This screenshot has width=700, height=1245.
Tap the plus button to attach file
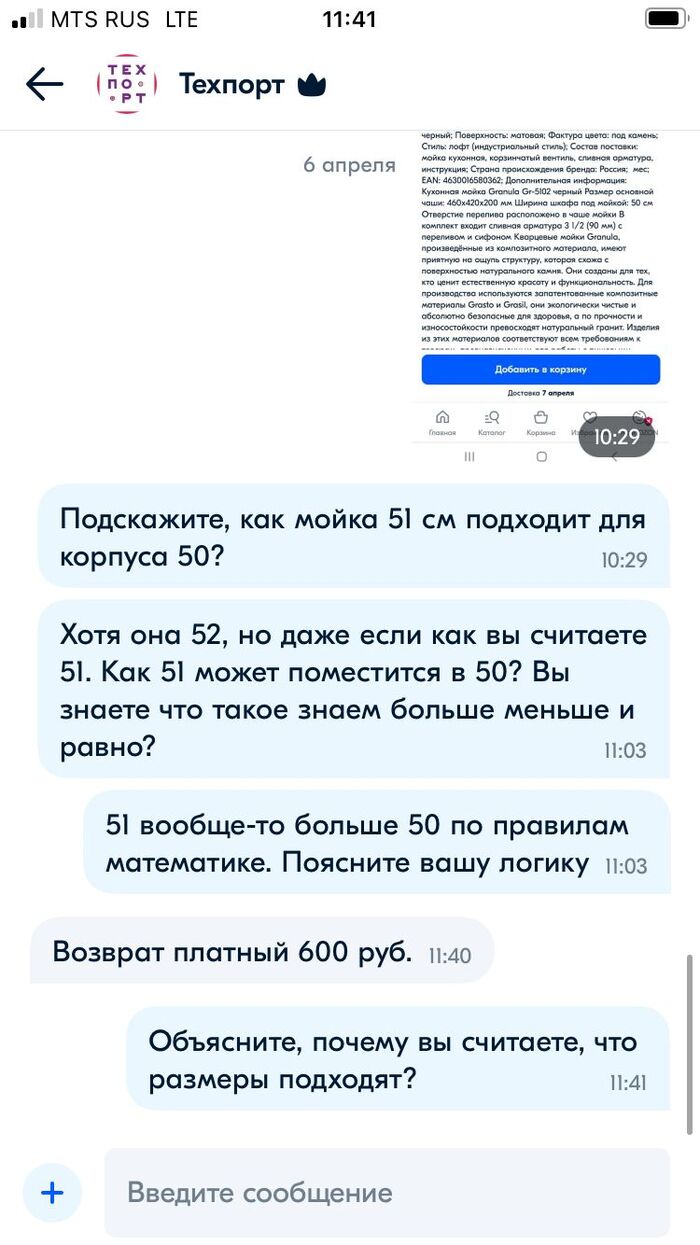52,1192
